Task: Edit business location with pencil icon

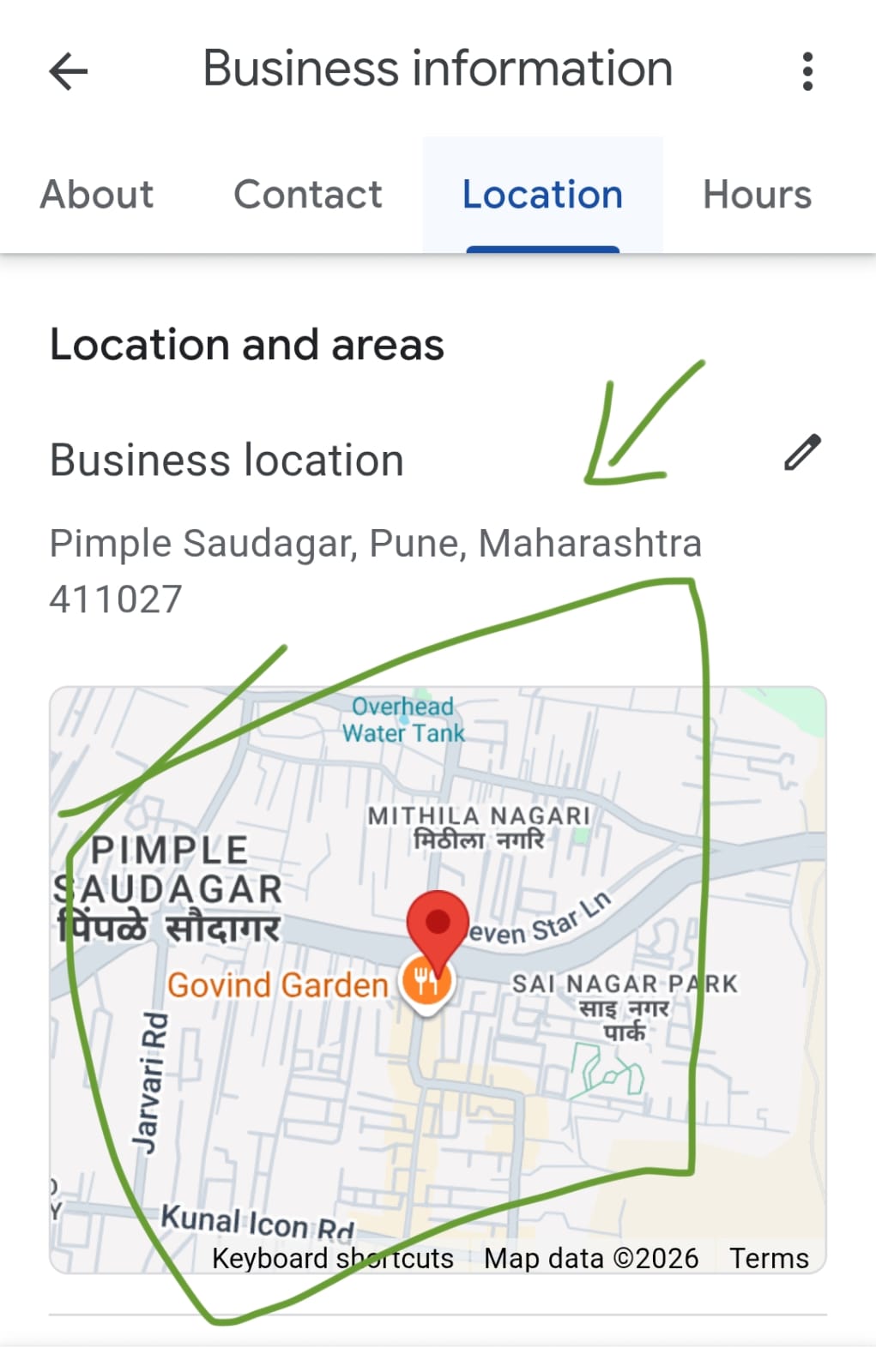Action: 802,453
